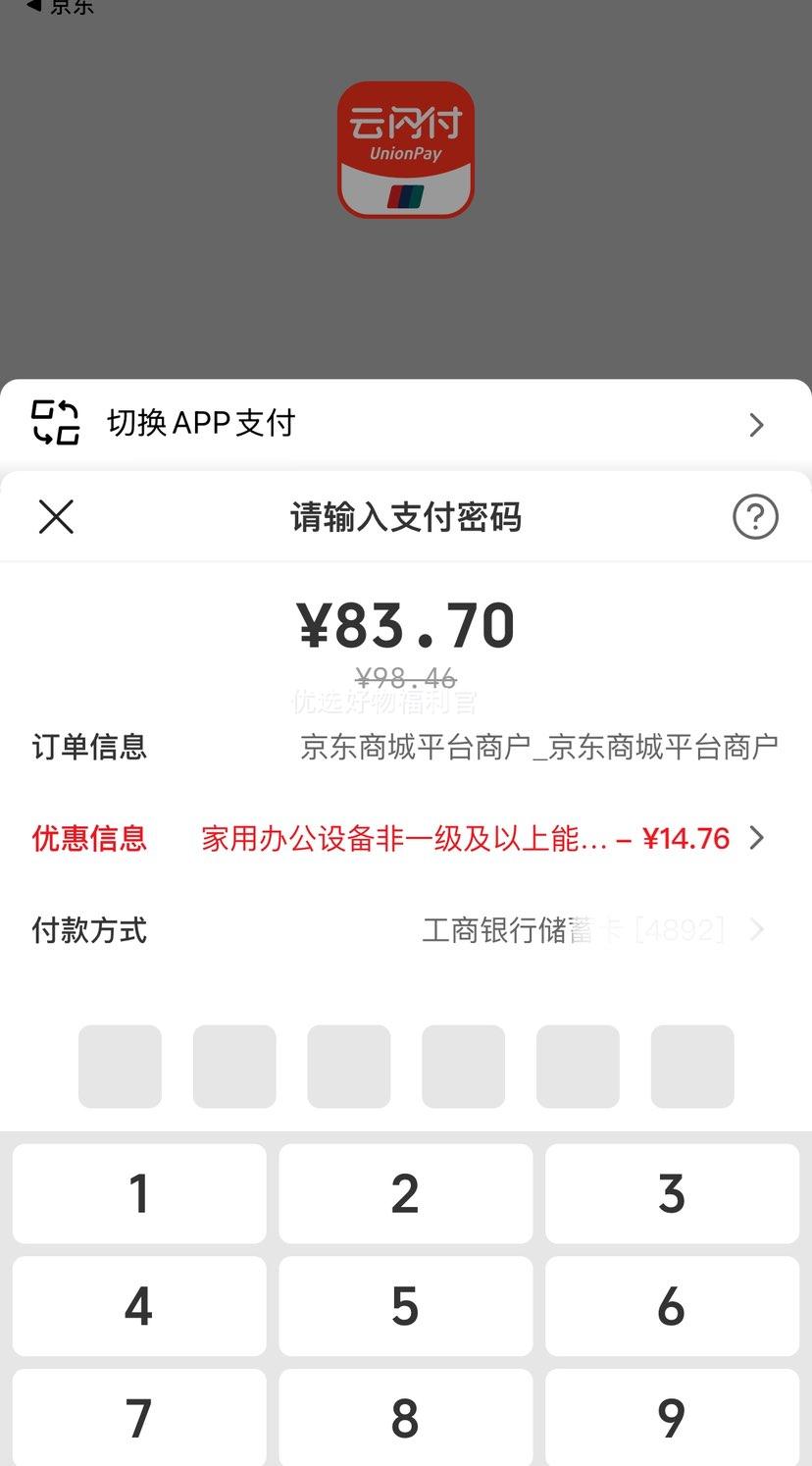
Task: Enter digit 5 on the keypad
Action: point(406,1306)
